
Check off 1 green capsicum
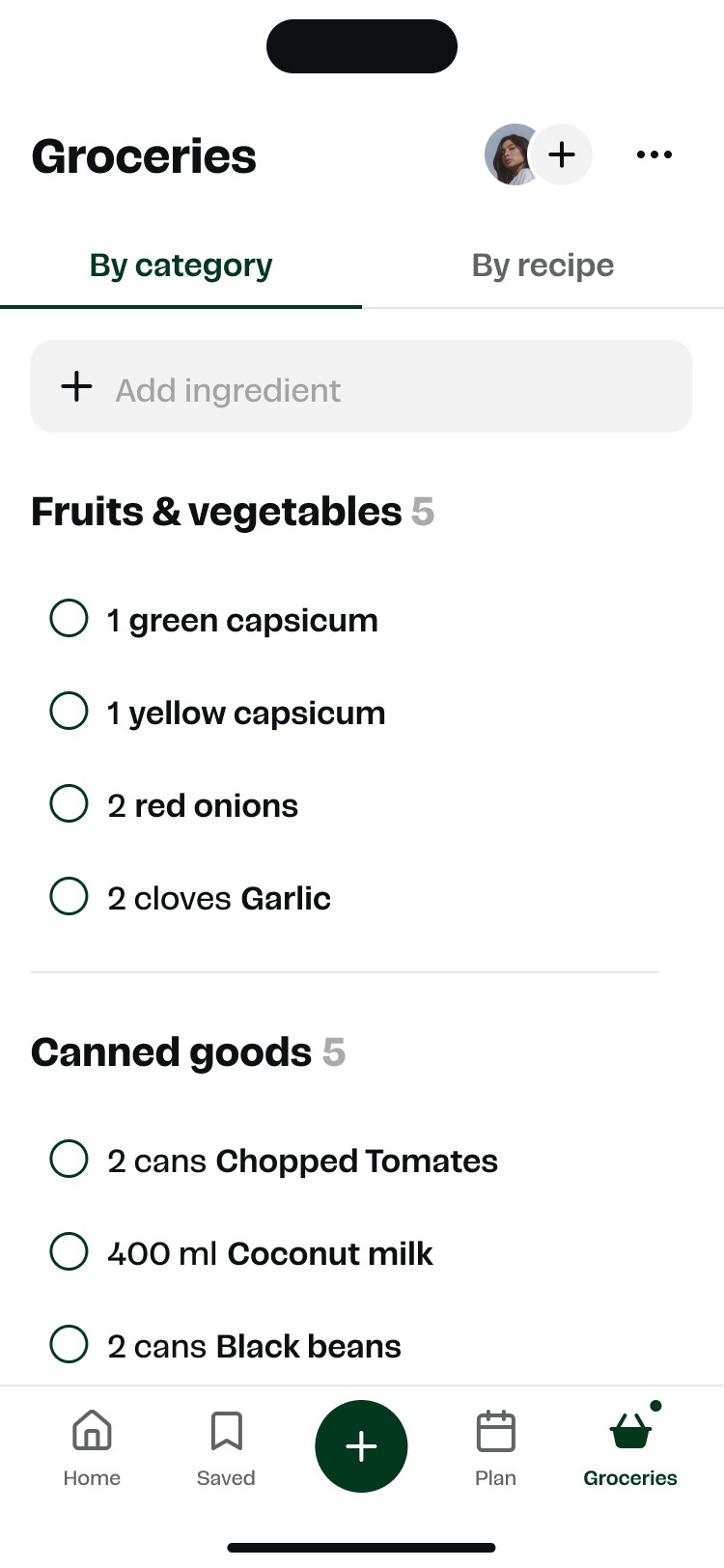[x=69, y=618]
